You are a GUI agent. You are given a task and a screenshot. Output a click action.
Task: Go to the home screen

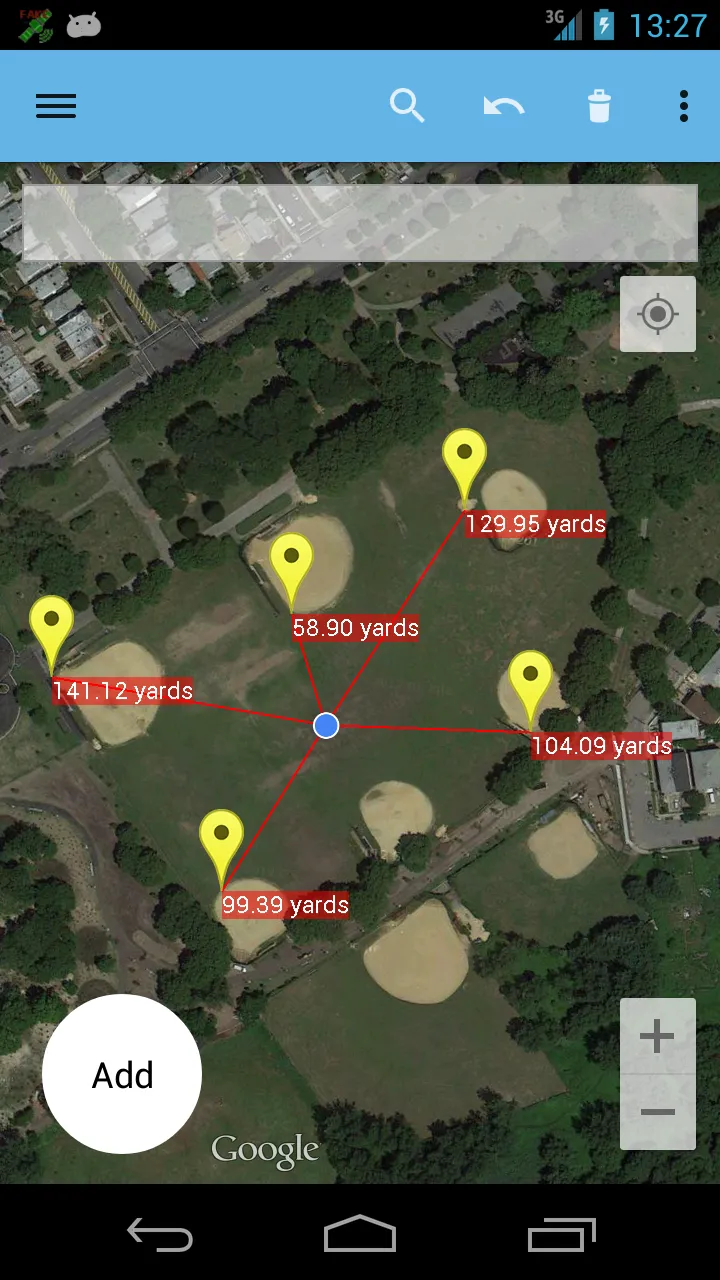pyautogui.click(x=360, y=1234)
